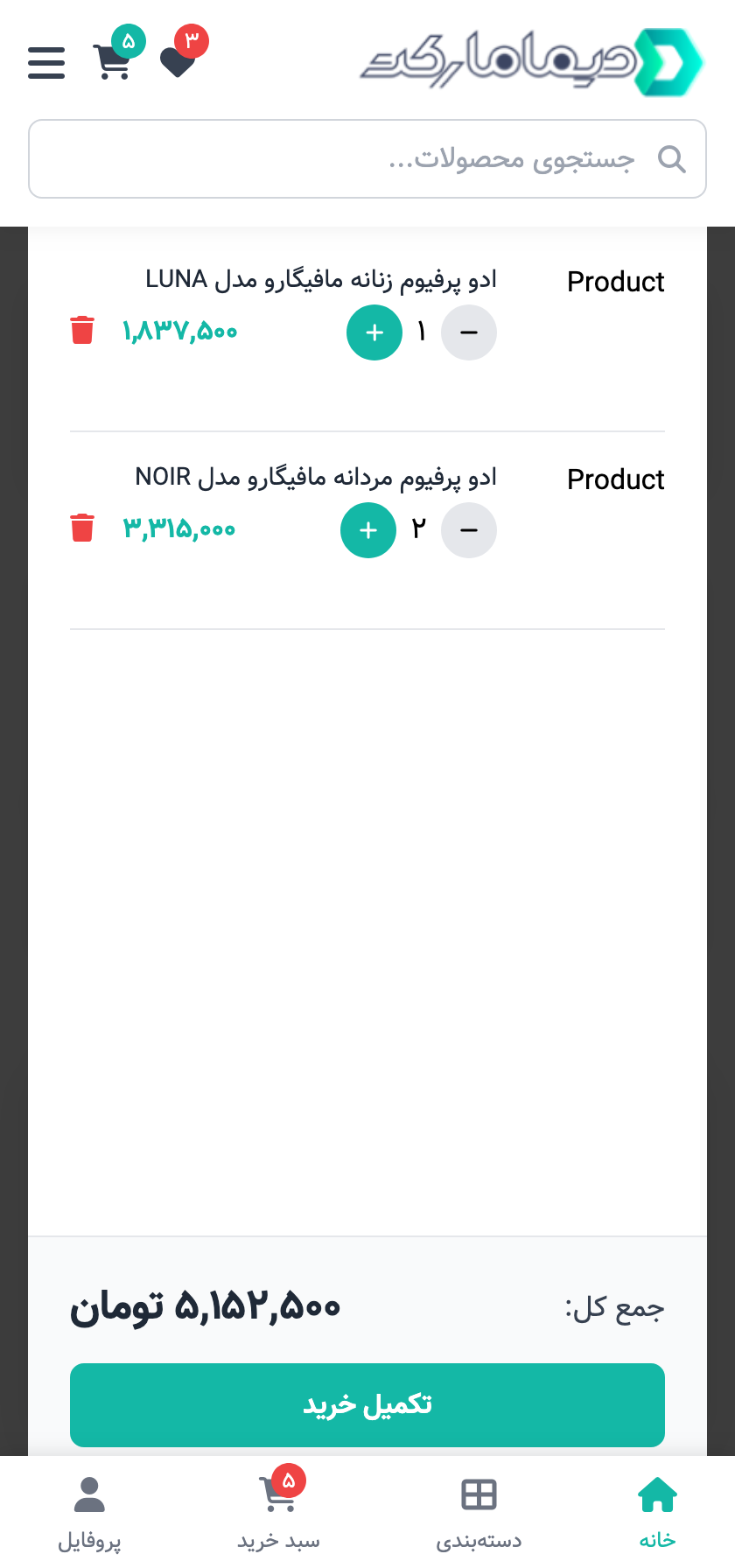
Task: Decrease quantity of the LUNA perfume
Action: 469,332
